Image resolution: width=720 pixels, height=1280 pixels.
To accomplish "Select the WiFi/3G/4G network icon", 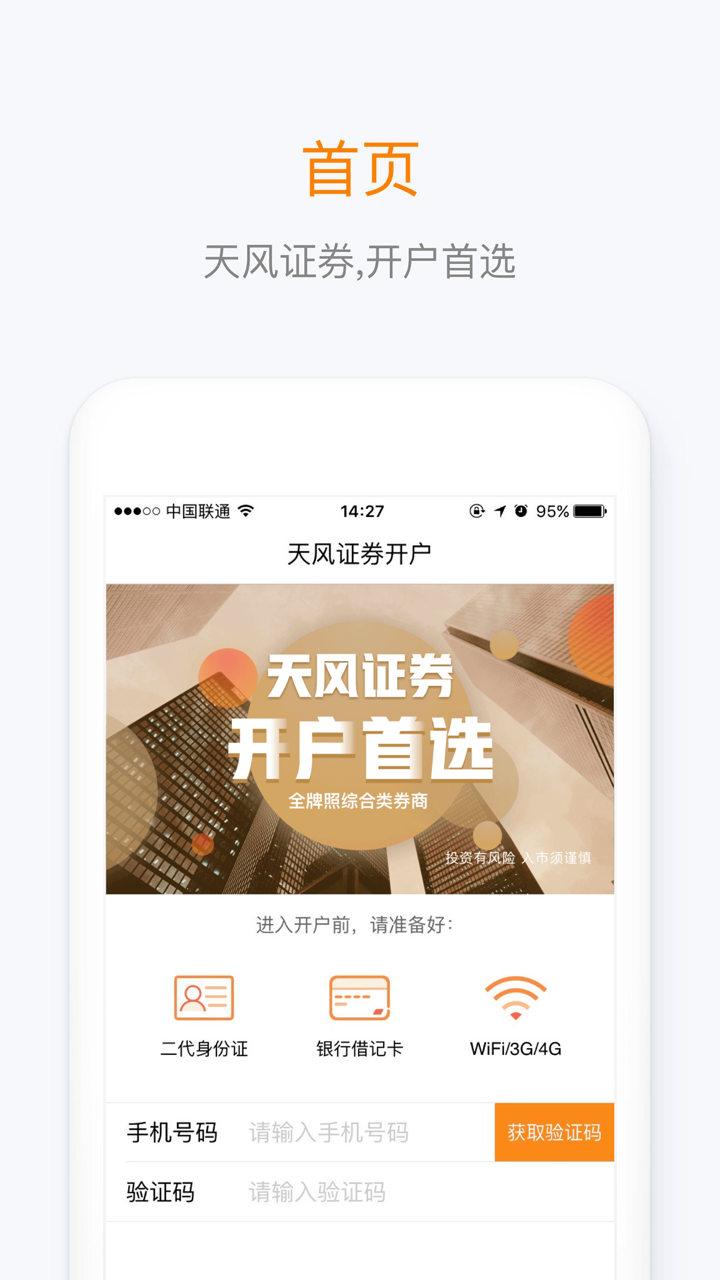I will click(x=515, y=997).
